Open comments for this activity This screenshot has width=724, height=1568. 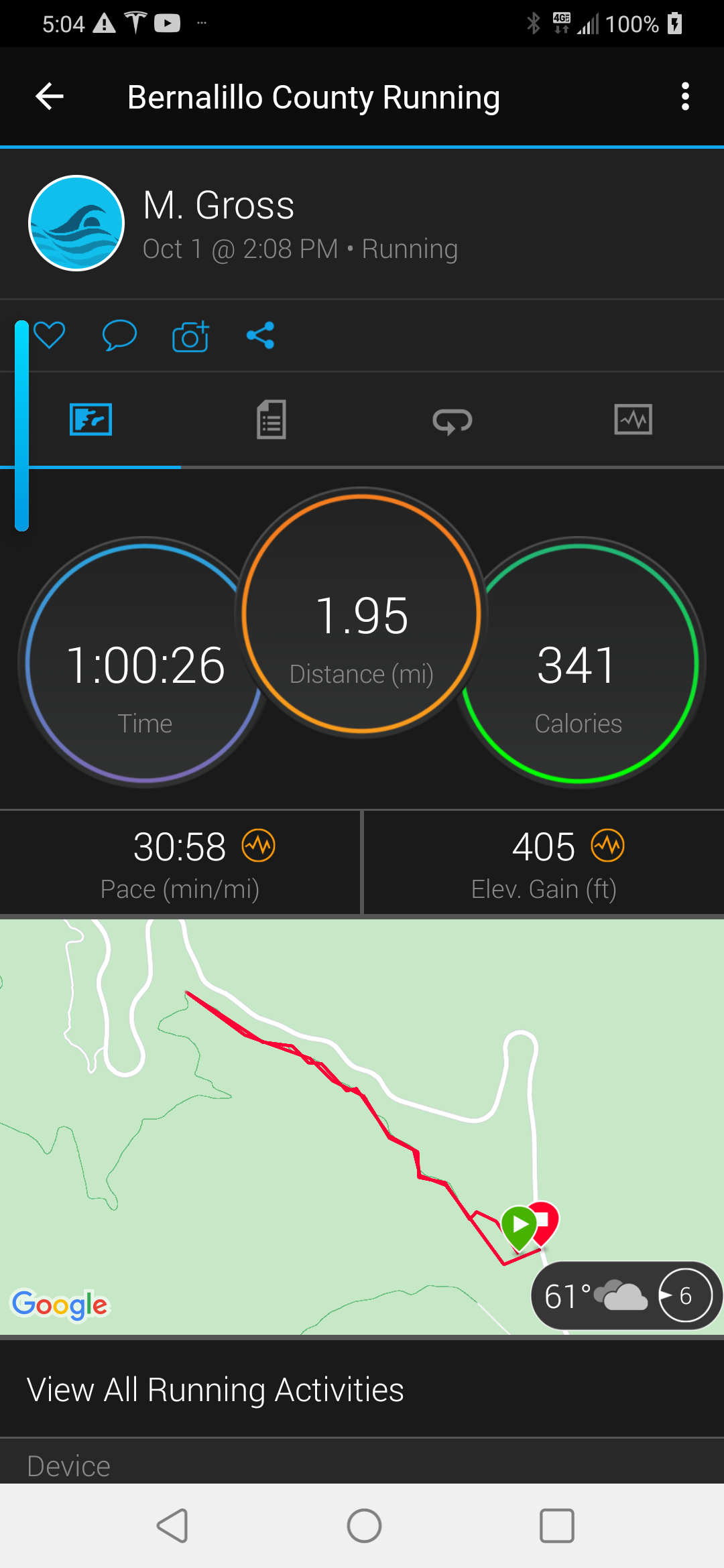point(119,335)
